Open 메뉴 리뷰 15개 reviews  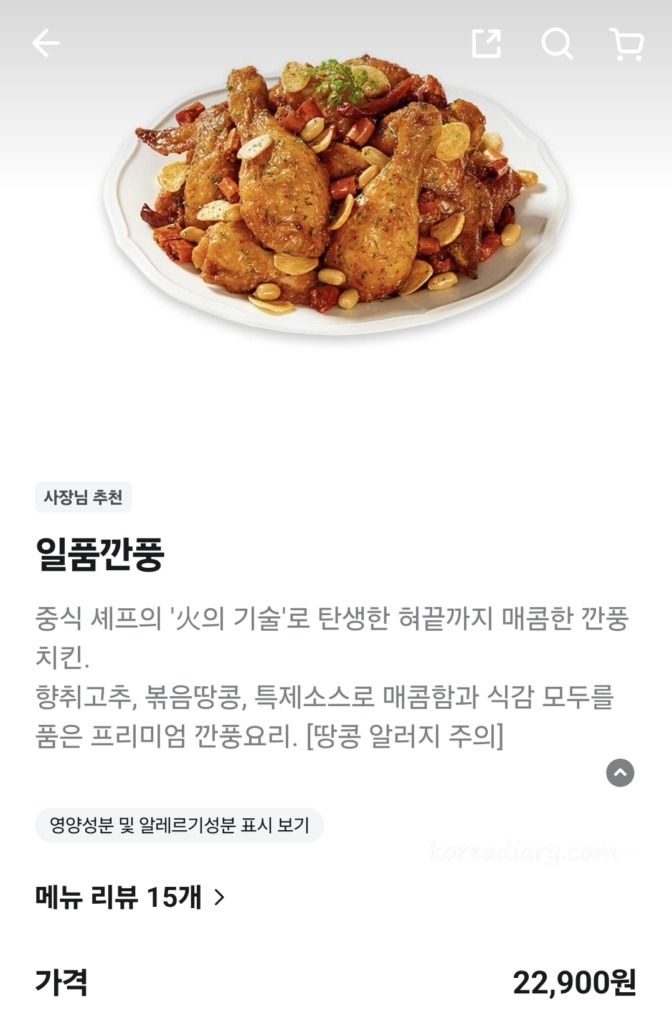tap(130, 897)
